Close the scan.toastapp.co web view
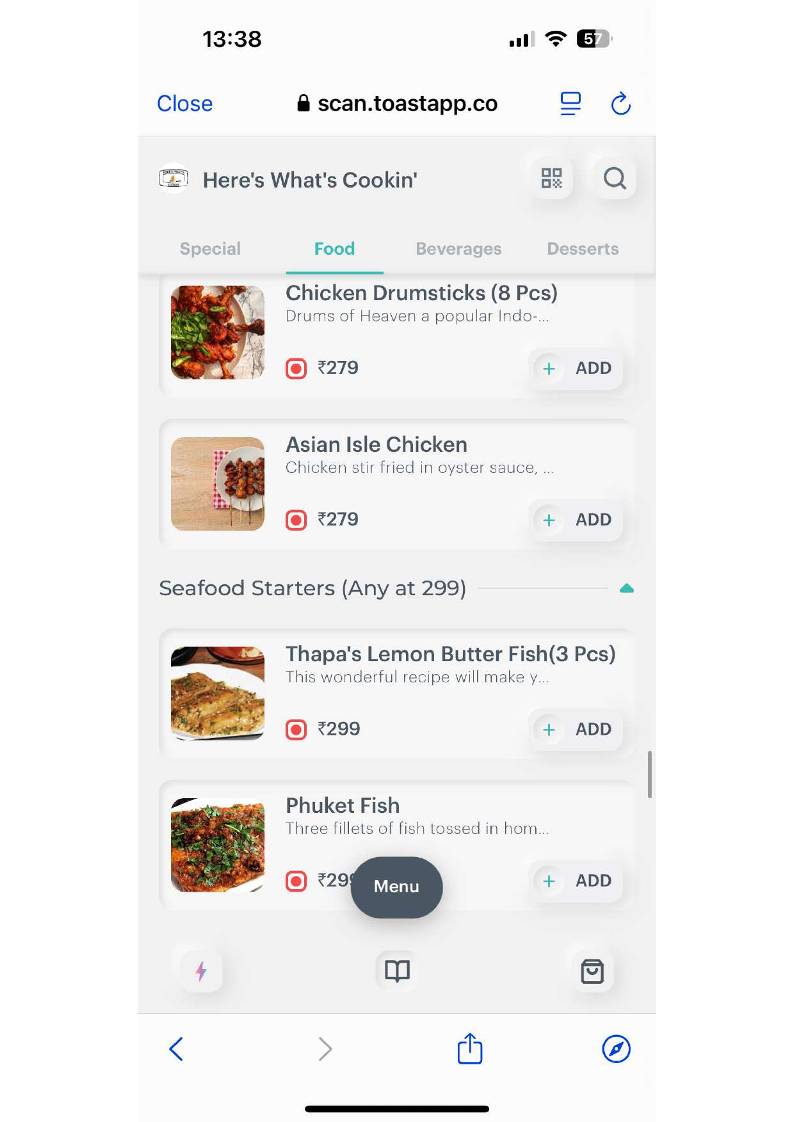This screenshot has height=1122, width=793. point(184,103)
